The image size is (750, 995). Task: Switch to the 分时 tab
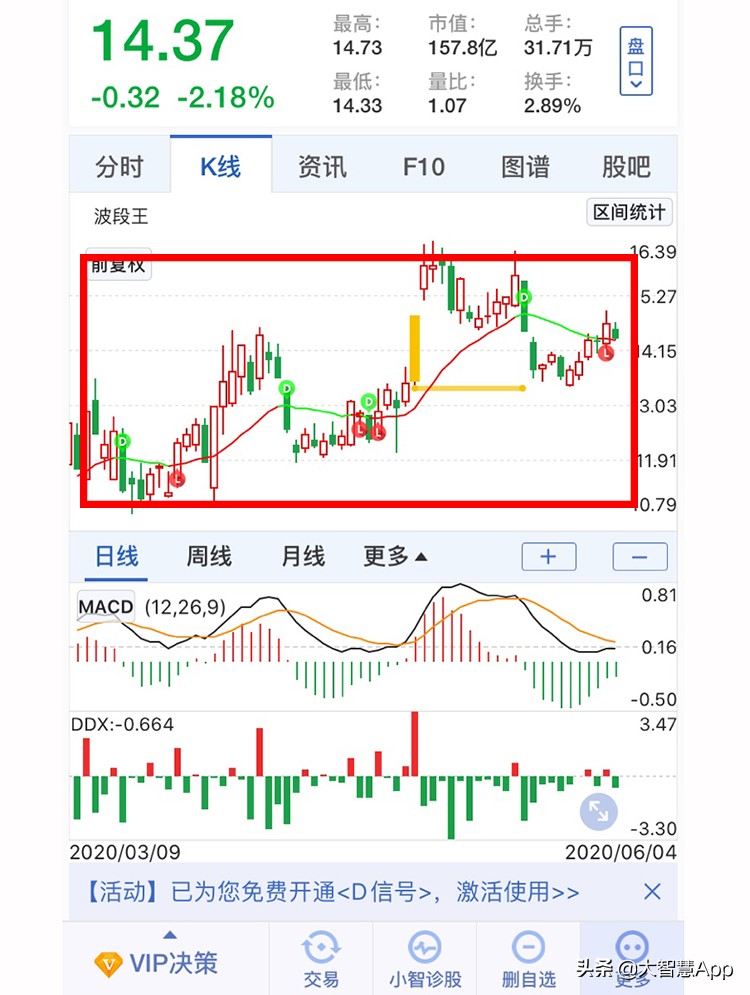(120, 166)
